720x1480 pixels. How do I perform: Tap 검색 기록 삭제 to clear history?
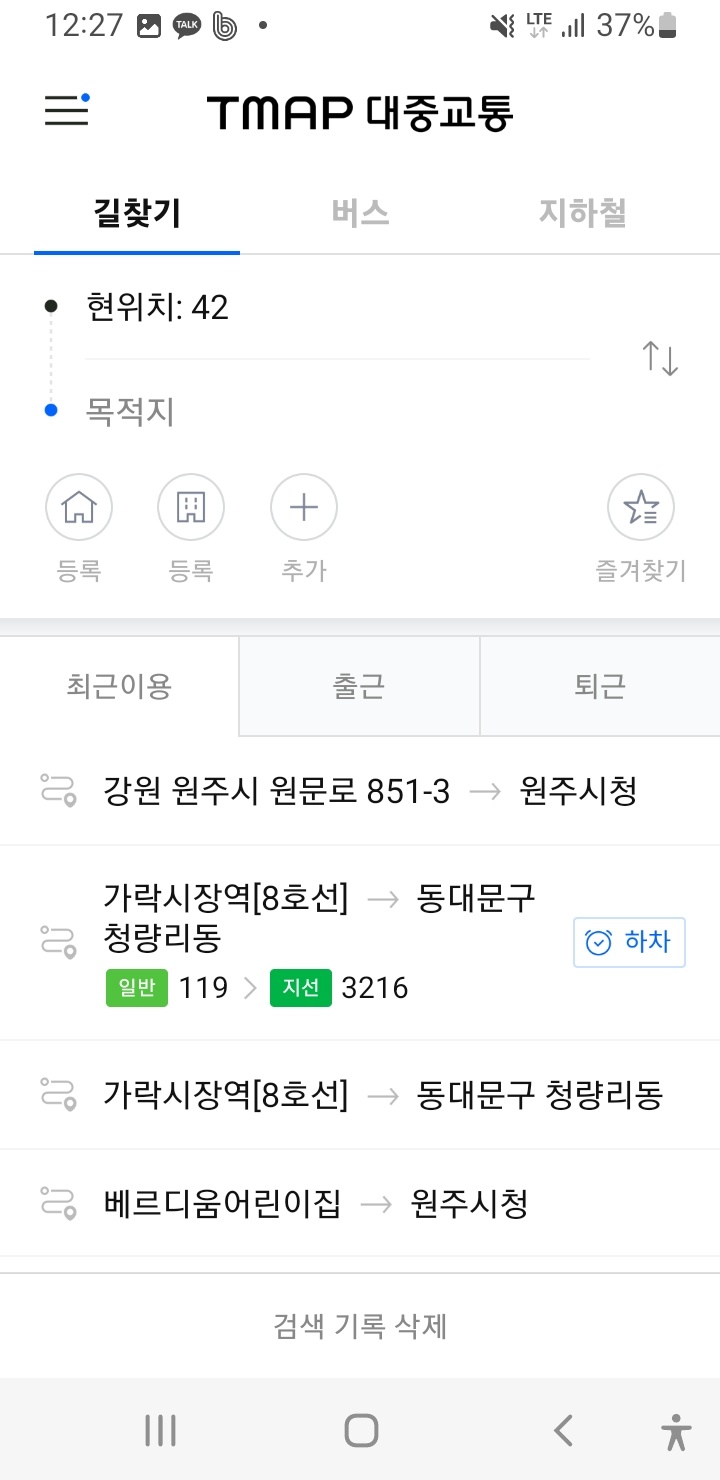click(x=360, y=1325)
